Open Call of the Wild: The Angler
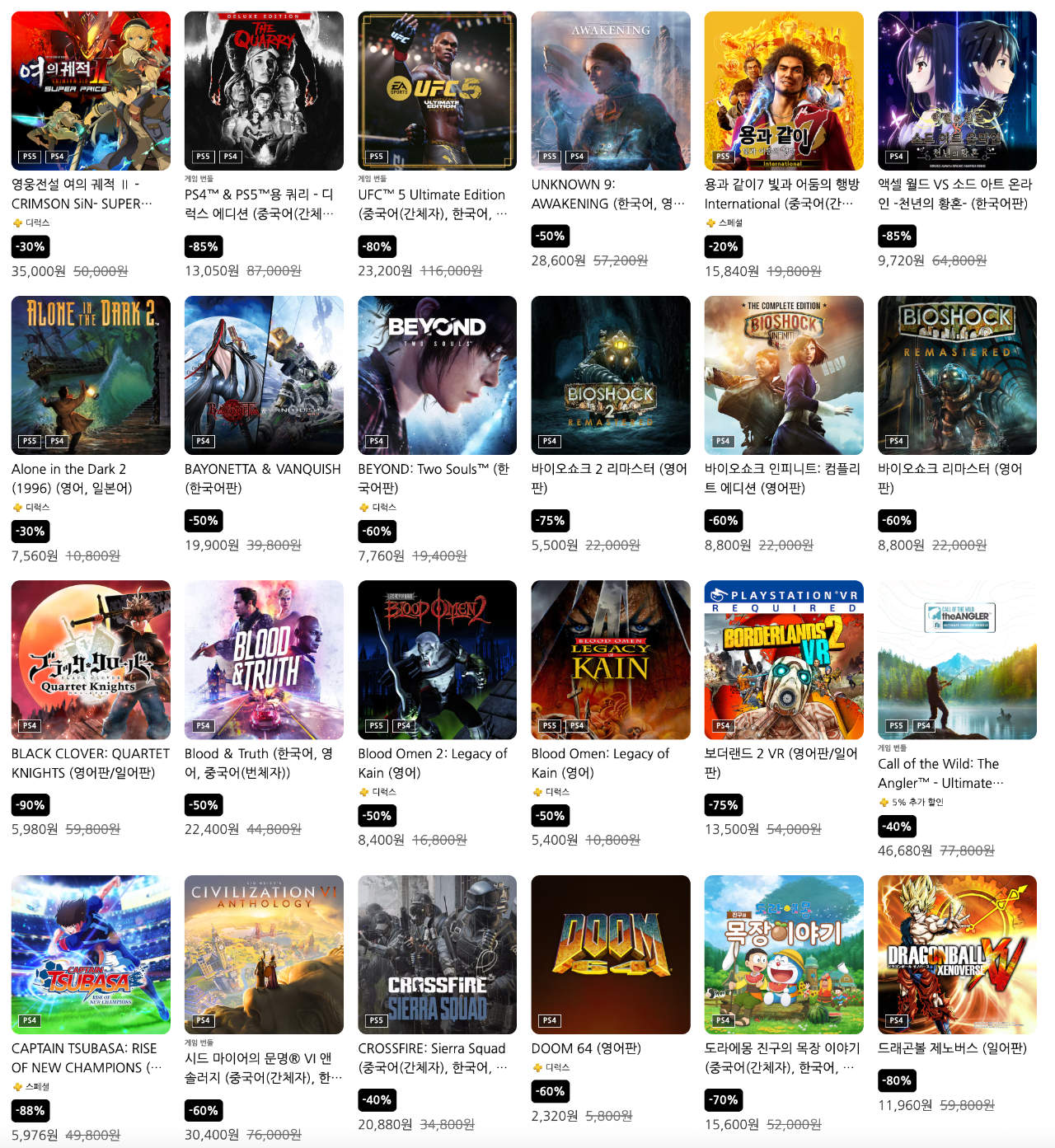The width and height of the screenshot is (1055, 1148). [x=957, y=659]
